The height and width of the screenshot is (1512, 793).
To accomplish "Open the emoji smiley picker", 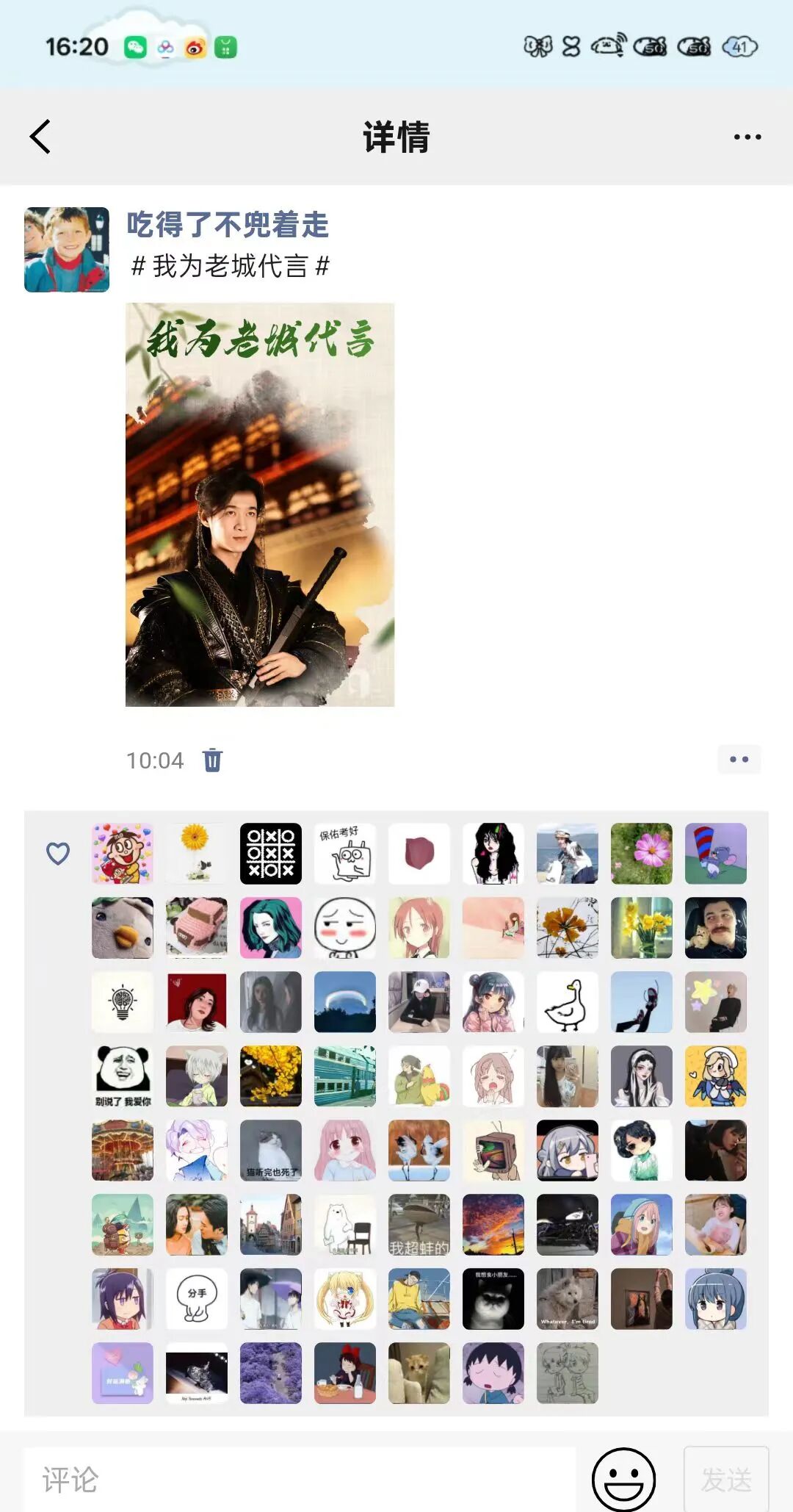I will point(623,1480).
